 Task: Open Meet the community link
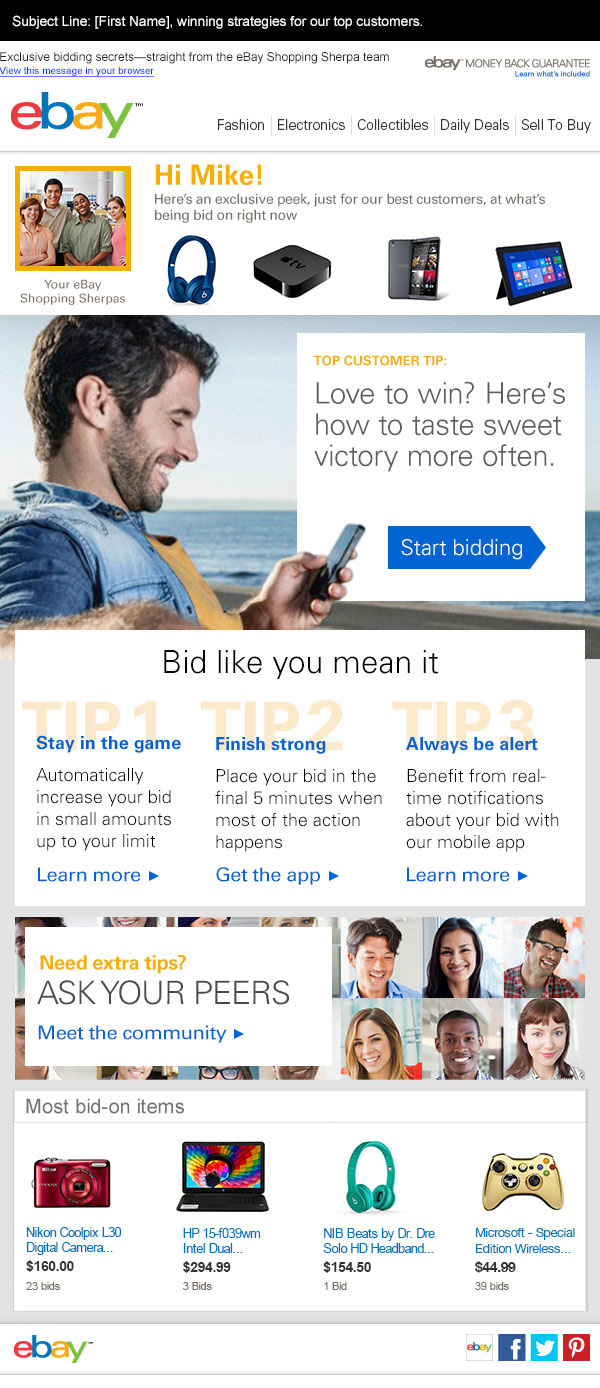coord(141,1033)
